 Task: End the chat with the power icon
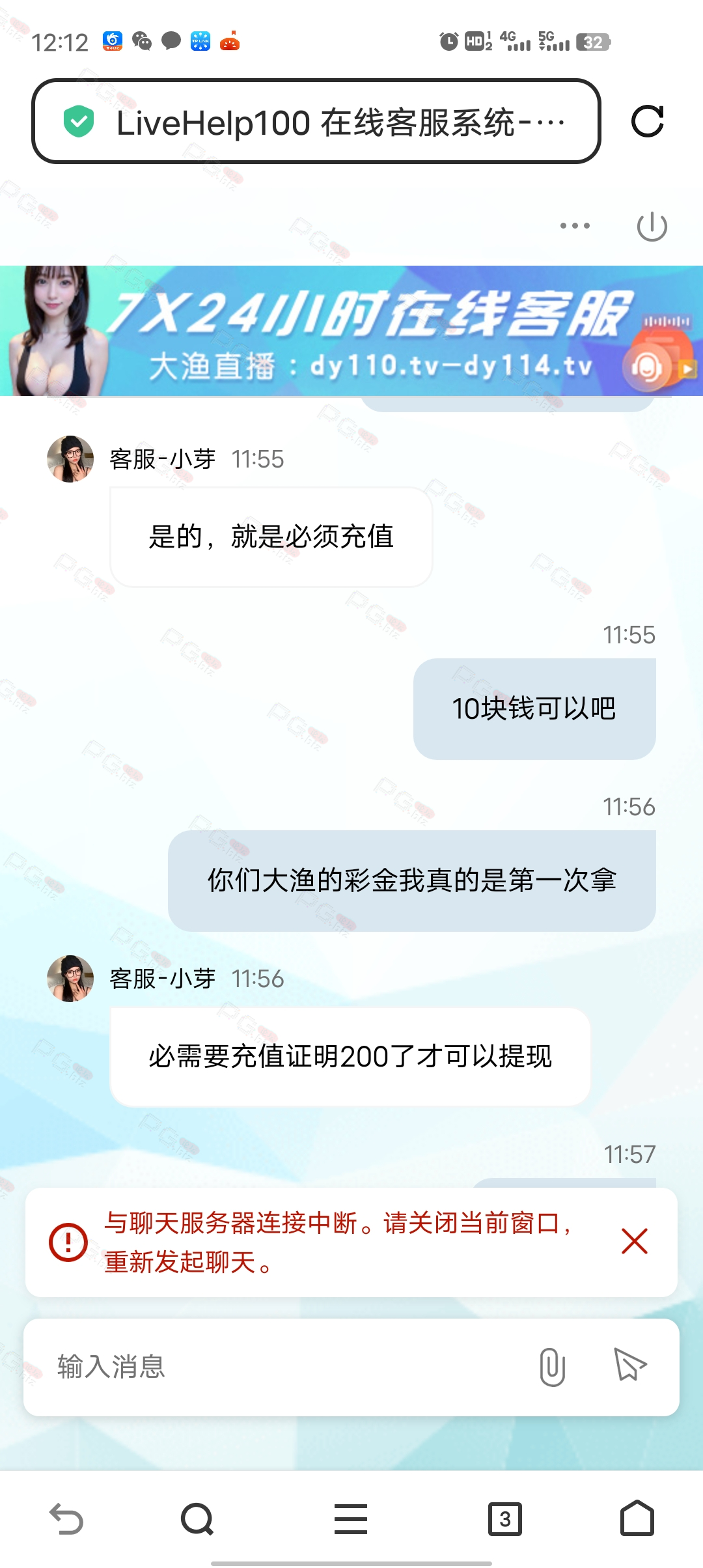[652, 227]
